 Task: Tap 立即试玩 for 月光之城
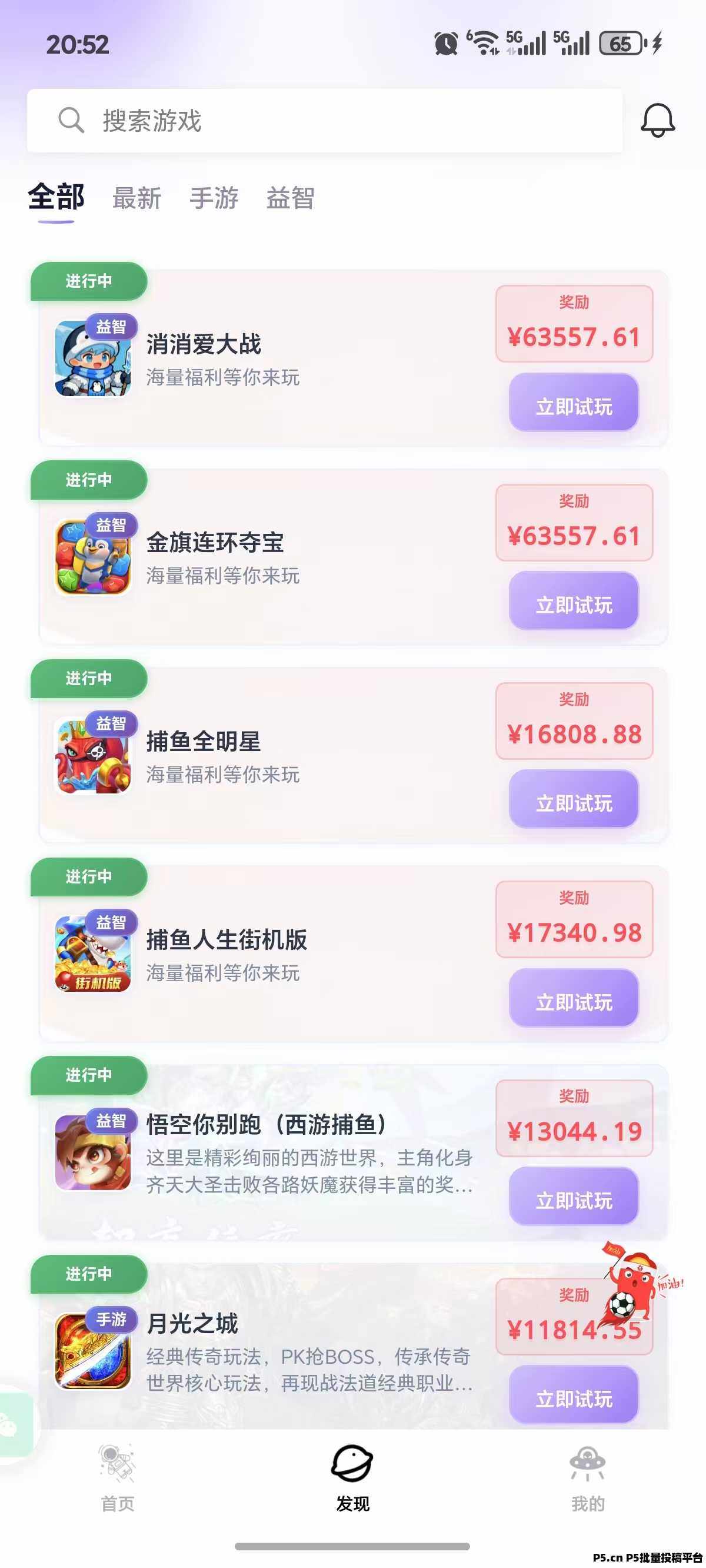(573, 1398)
